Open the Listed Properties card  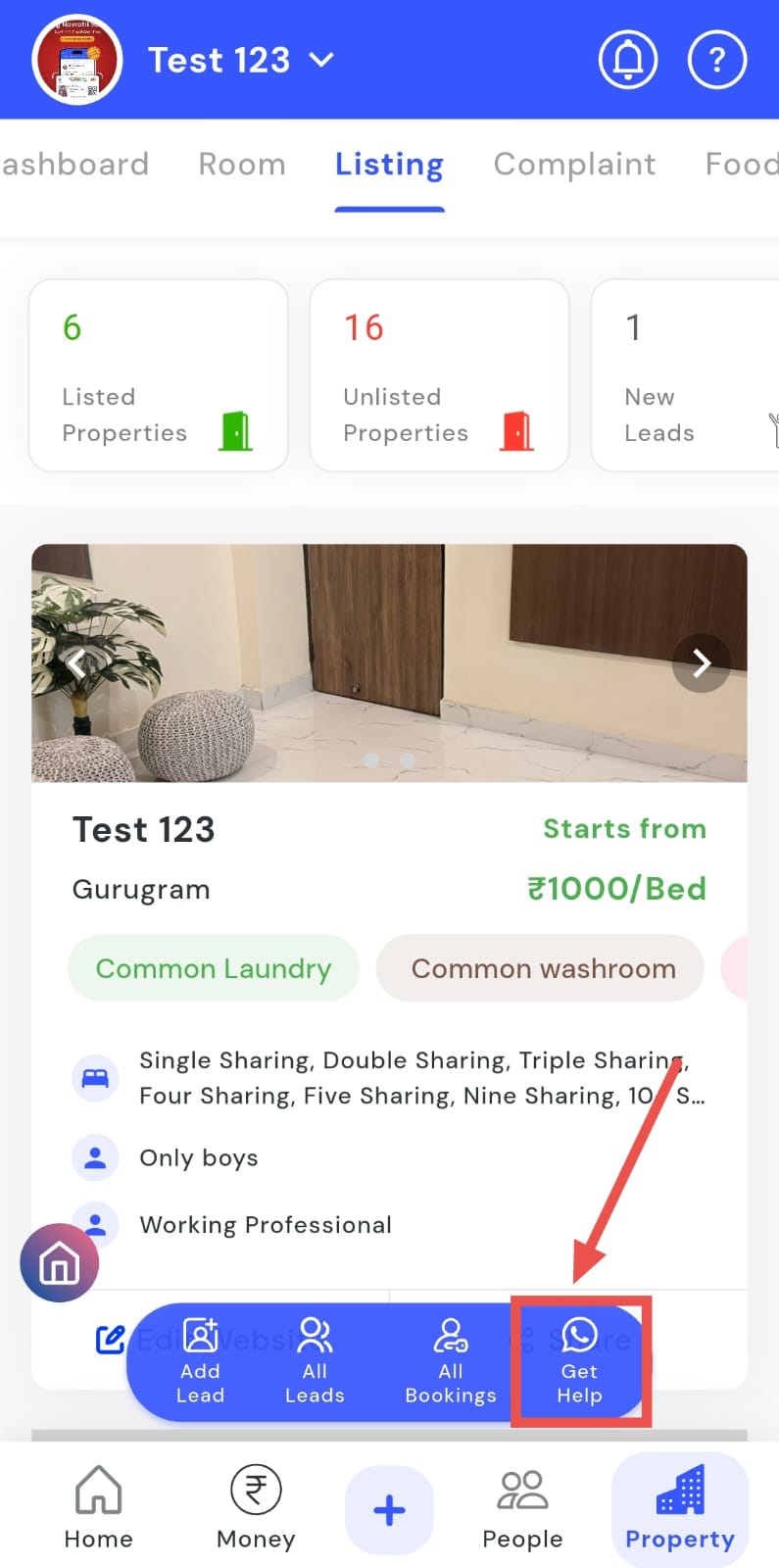click(x=159, y=375)
